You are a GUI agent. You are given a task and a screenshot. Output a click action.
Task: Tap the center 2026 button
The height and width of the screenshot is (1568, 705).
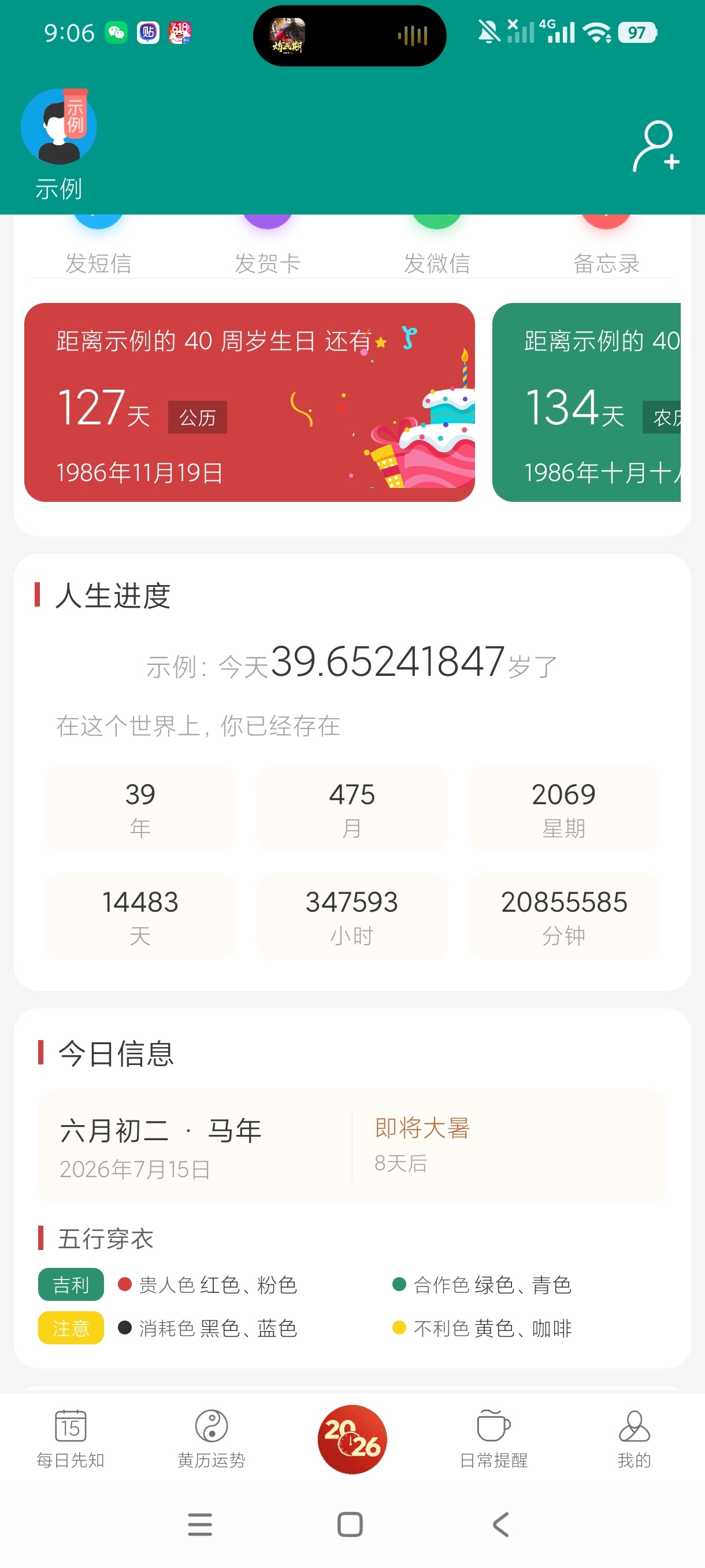pos(352,1439)
